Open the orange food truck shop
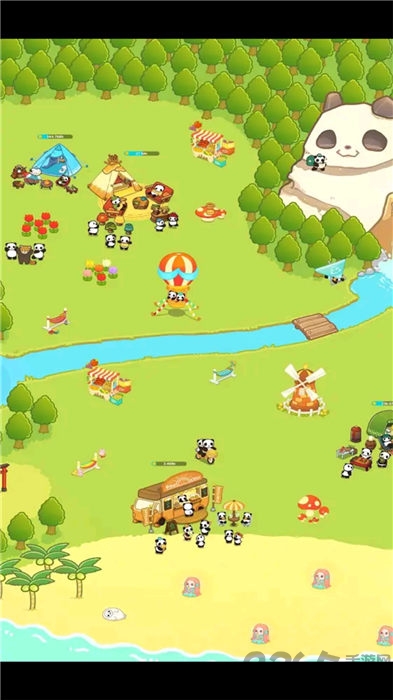 click(x=170, y=499)
